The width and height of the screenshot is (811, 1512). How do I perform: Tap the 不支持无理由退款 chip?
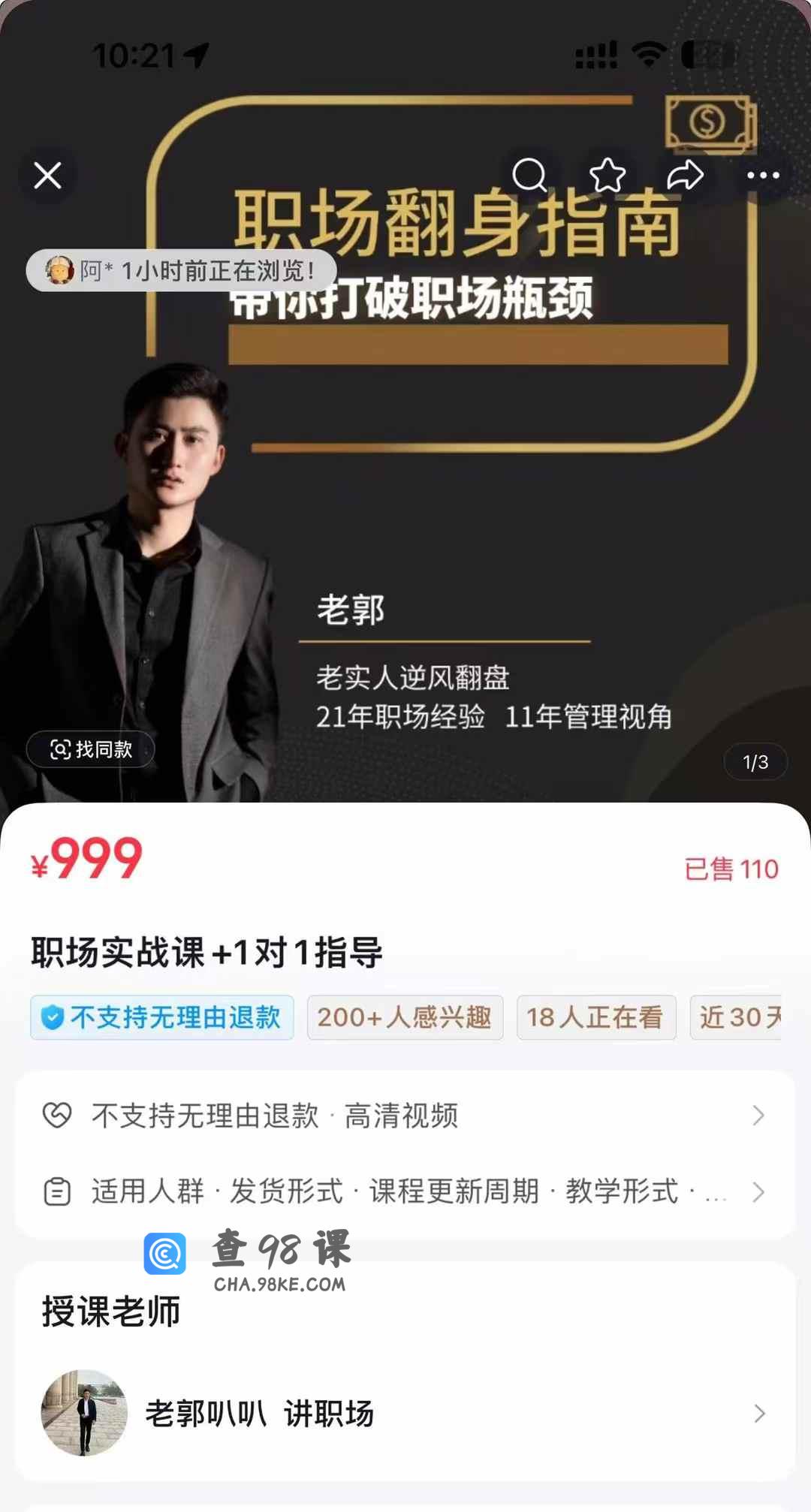(x=161, y=1018)
